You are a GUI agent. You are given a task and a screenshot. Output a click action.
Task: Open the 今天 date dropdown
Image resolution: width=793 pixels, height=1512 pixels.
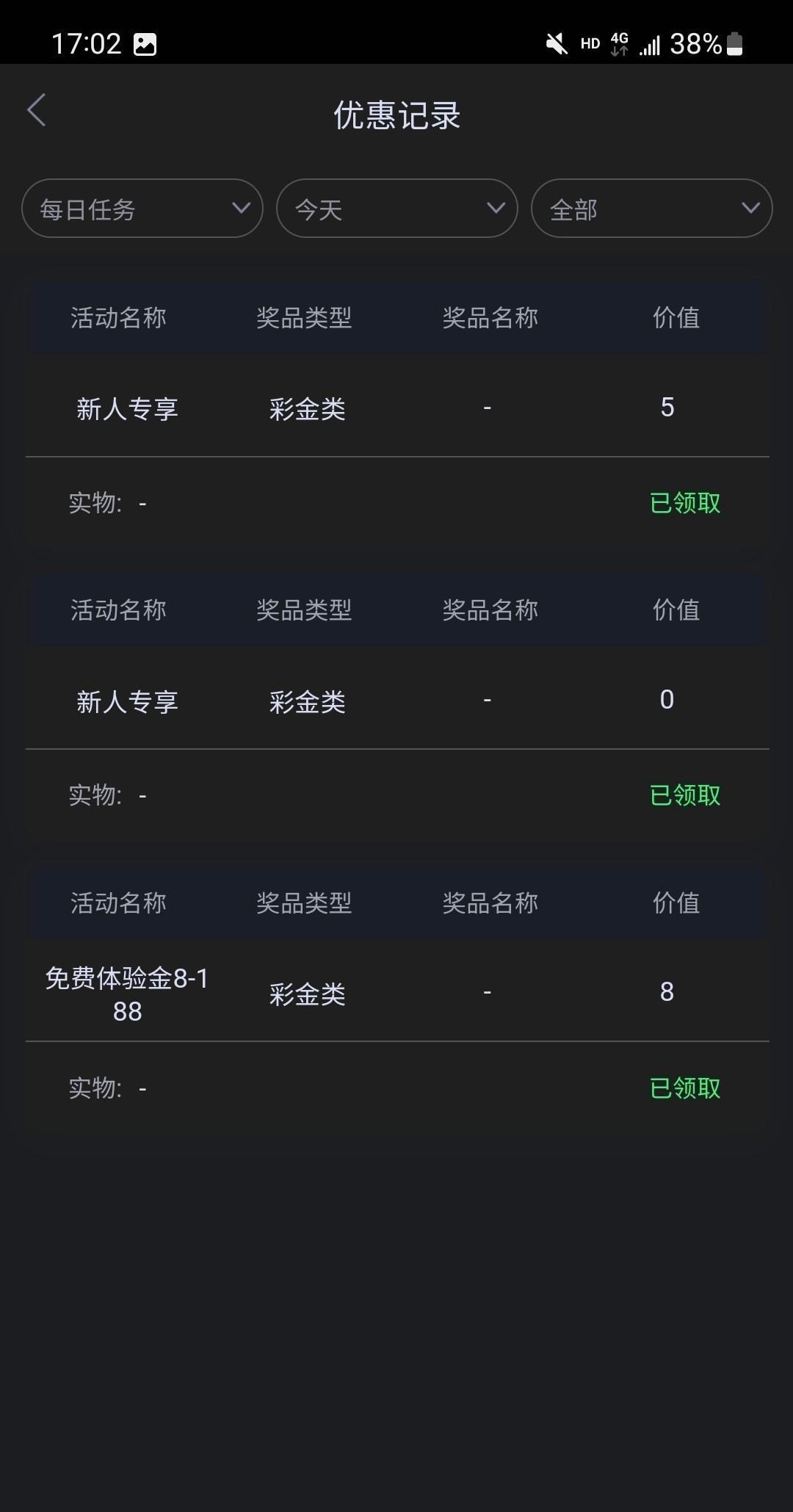pos(396,209)
